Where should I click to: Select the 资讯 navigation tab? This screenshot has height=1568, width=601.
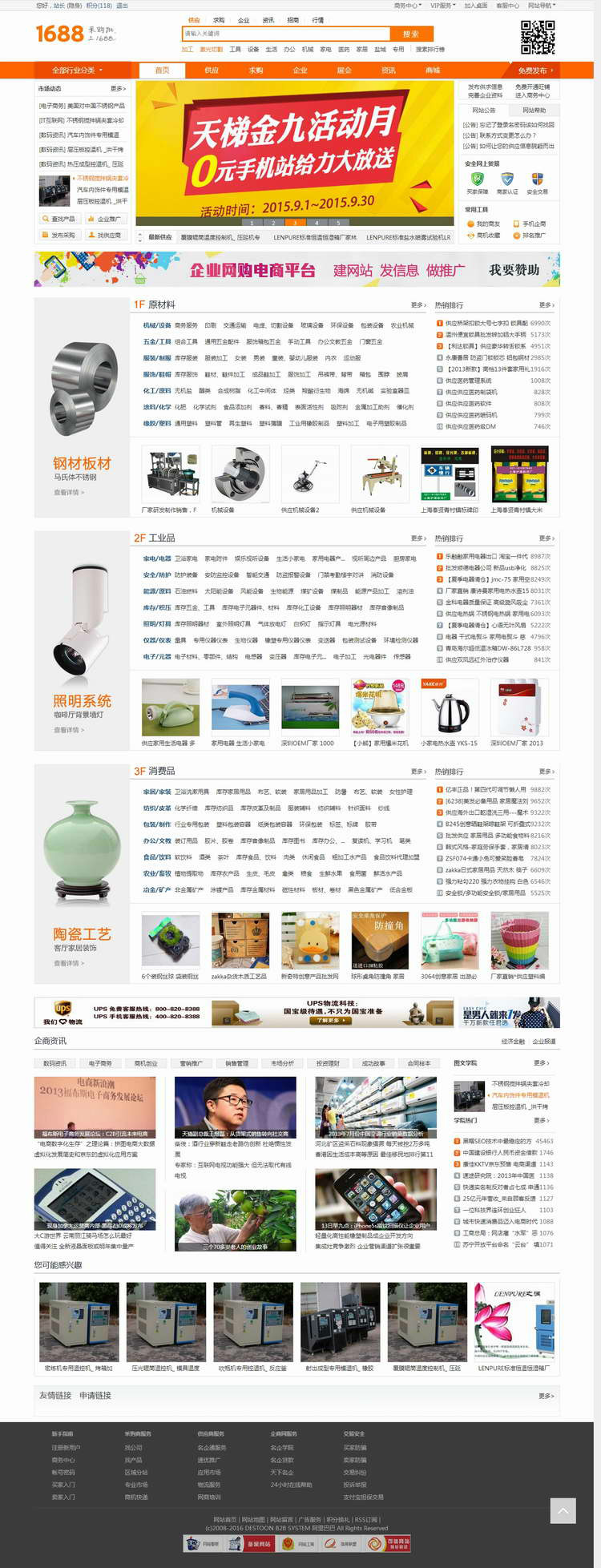coord(388,71)
